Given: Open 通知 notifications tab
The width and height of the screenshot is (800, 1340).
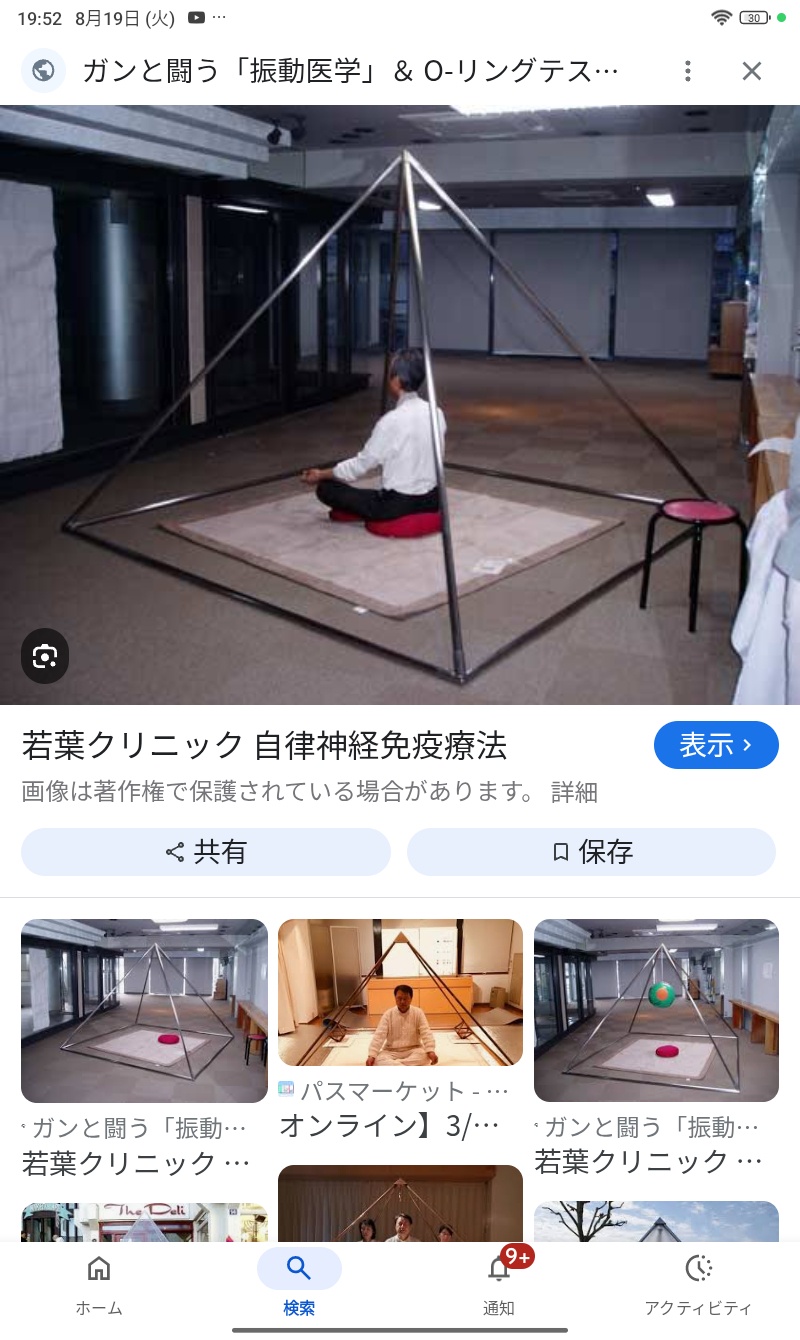Looking at the screenshot, I should [x=499, y=1283].
